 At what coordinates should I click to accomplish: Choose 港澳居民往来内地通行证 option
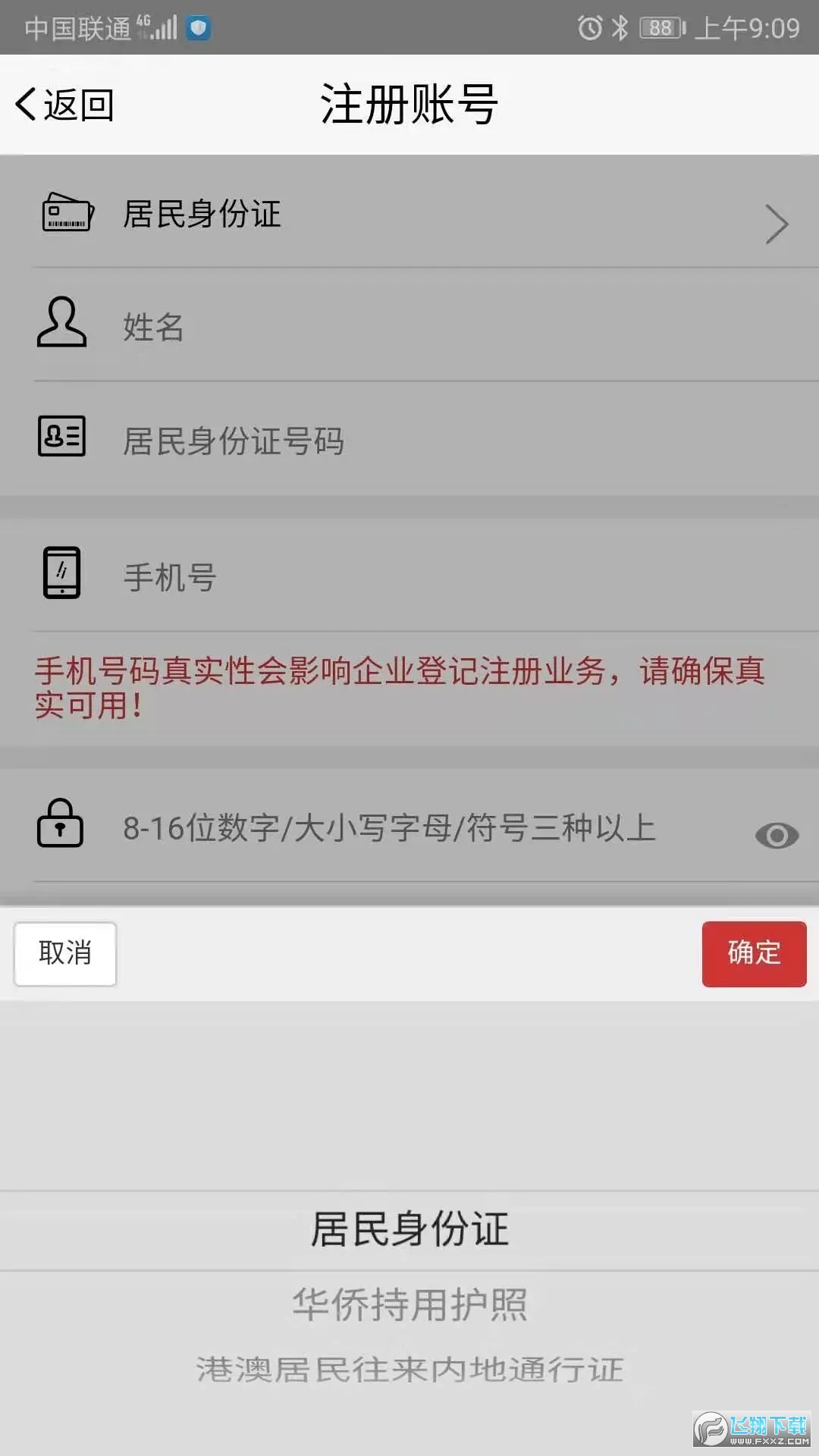tap(409, 1370)
